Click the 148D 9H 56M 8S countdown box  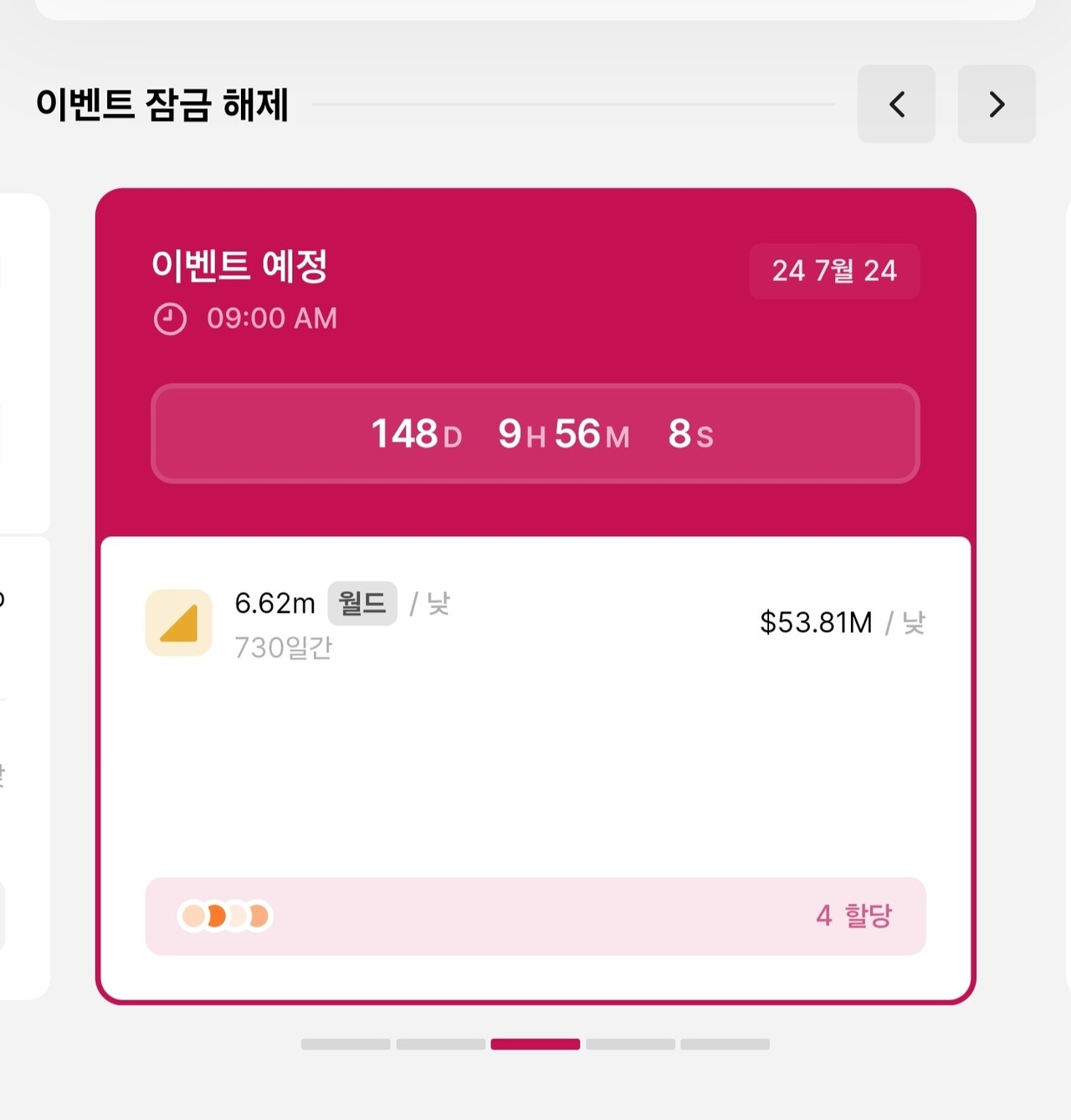pos(535,433)
